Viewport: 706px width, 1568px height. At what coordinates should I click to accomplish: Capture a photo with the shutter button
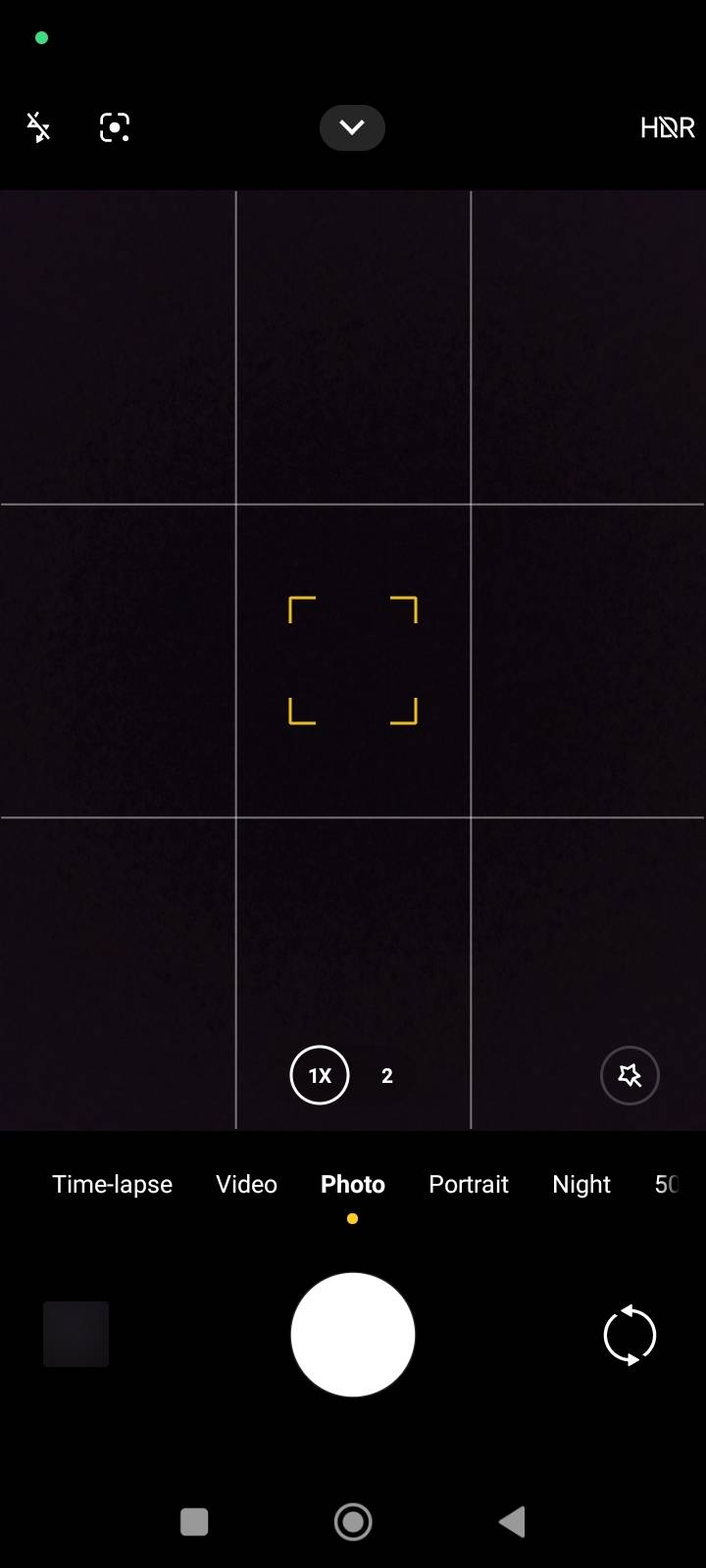click(x=352, y=1335)
